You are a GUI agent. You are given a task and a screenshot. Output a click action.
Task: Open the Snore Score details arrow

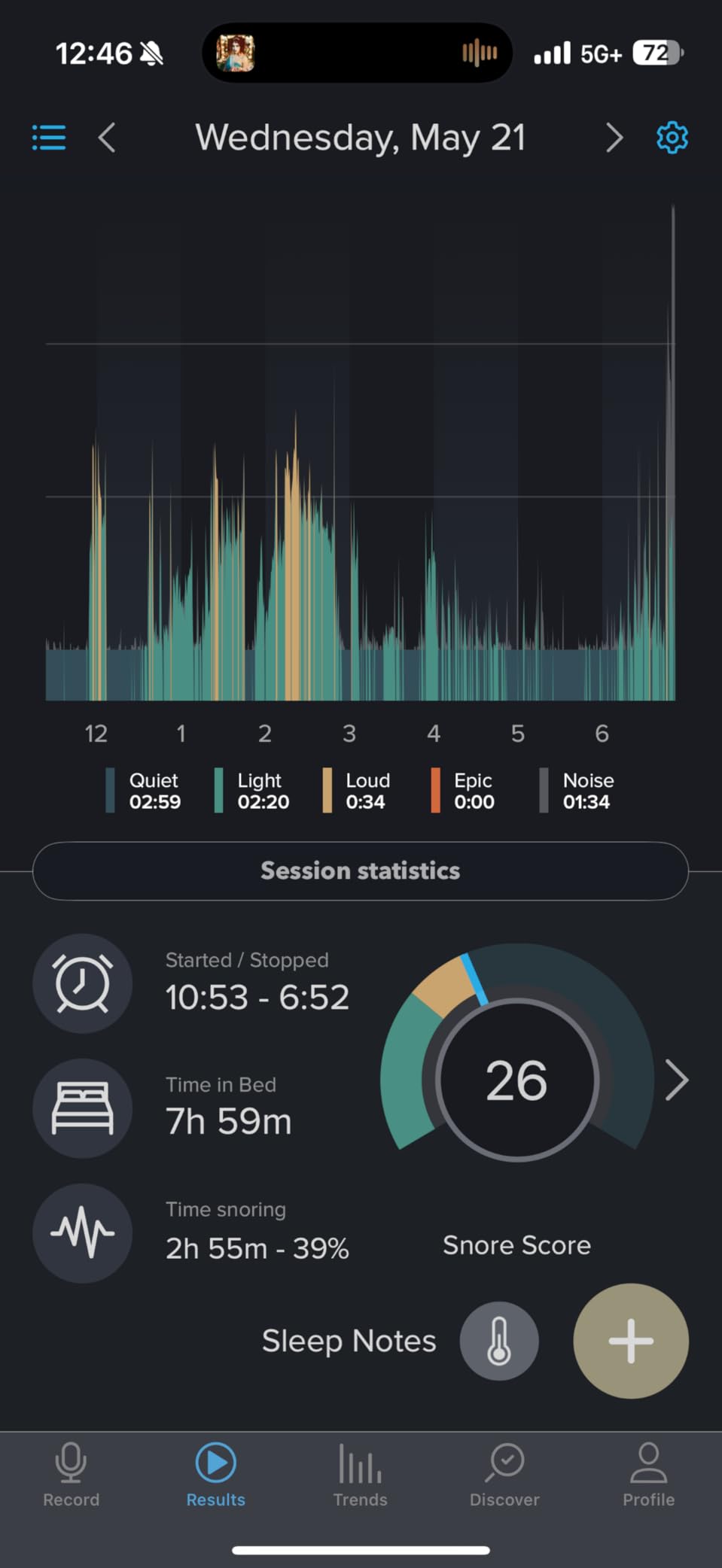pos(677,1080)
